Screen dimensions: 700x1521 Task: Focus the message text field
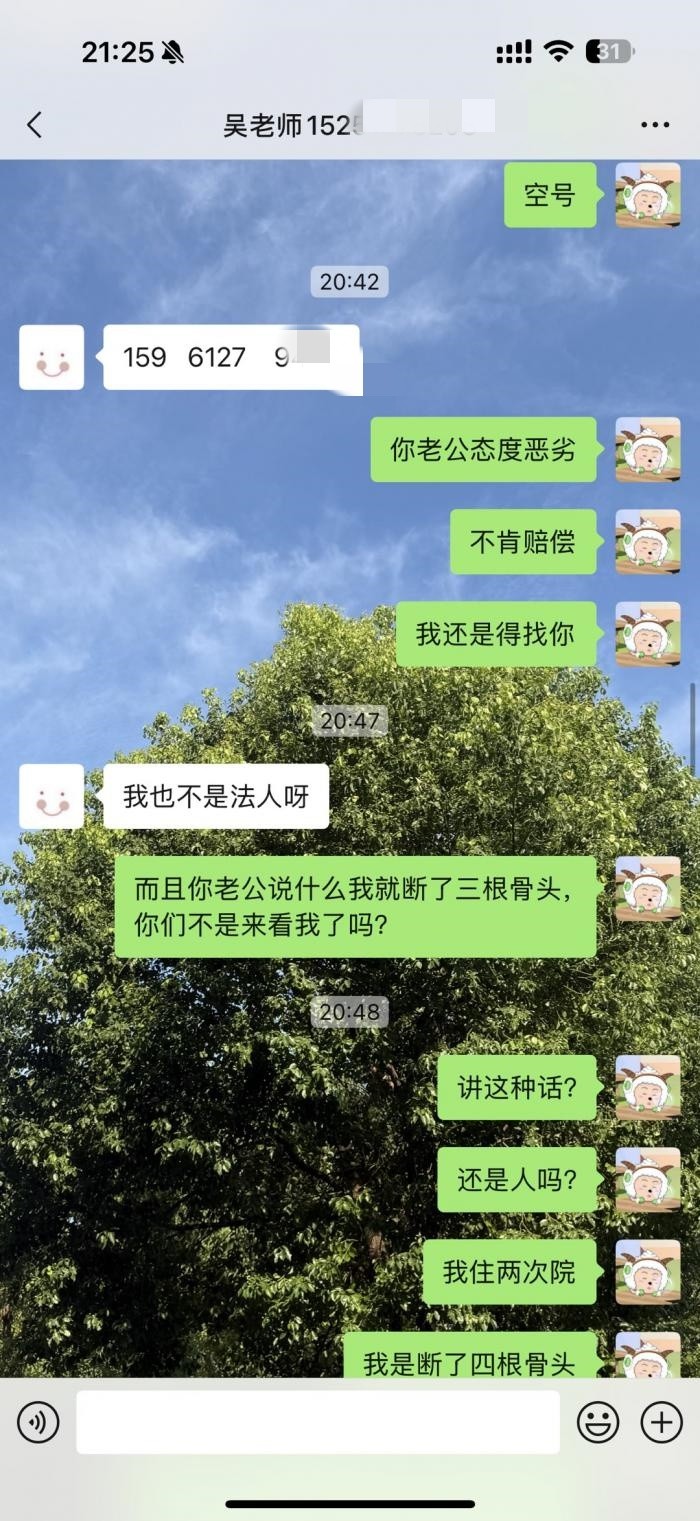coord(318,1421)
